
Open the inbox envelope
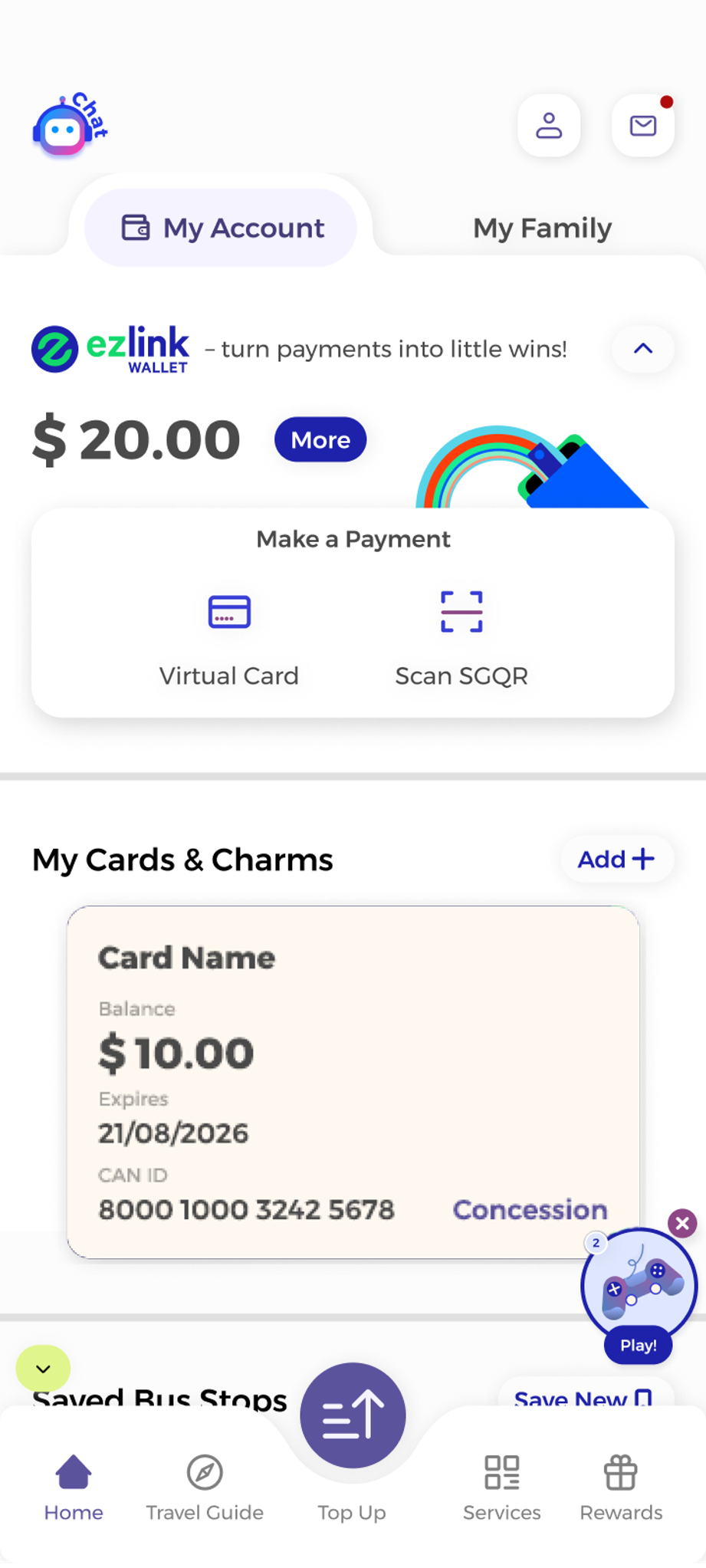(x=642, y=126)
